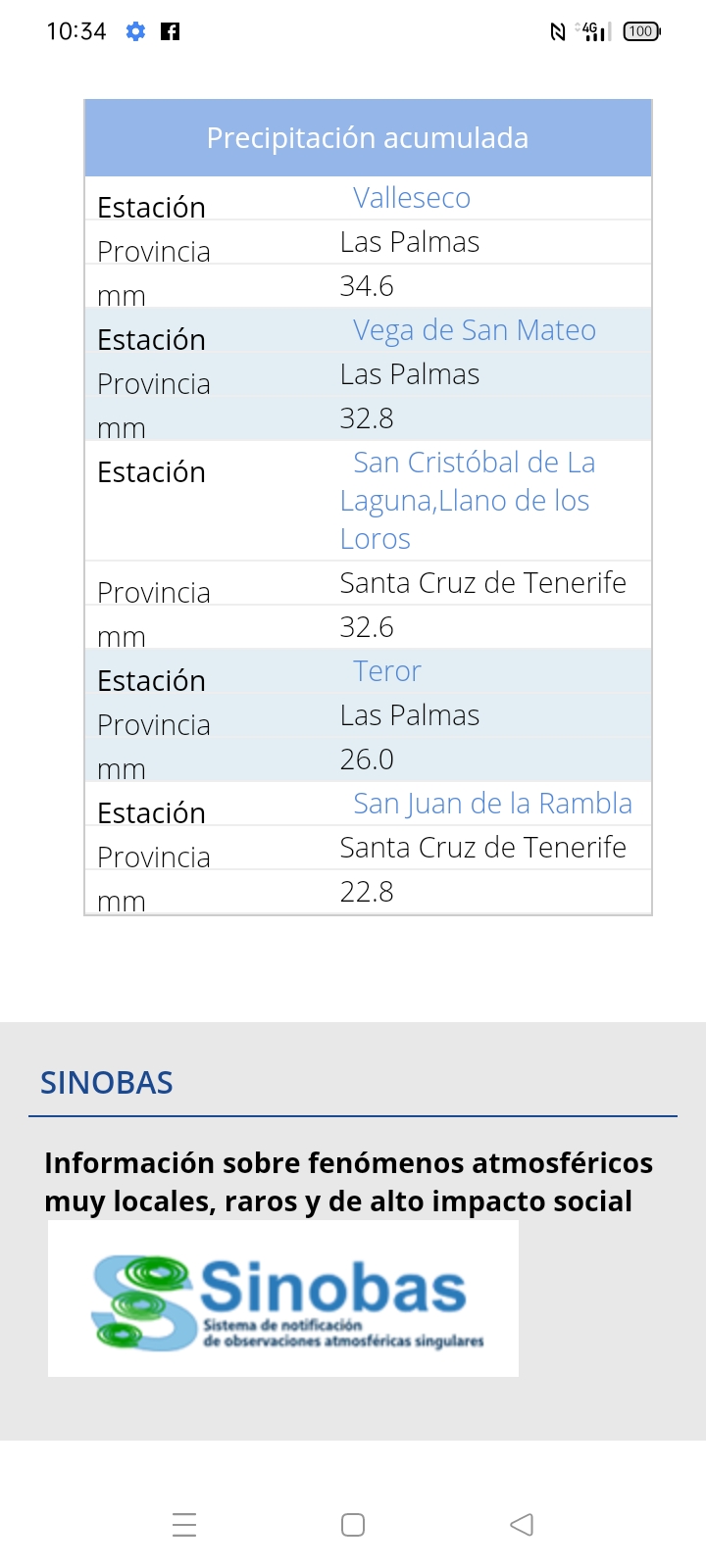Image resolution: width=706 pixels, height=1568 pixels.
Task: Open the Vega de San Mateo station
Action: 475,330
